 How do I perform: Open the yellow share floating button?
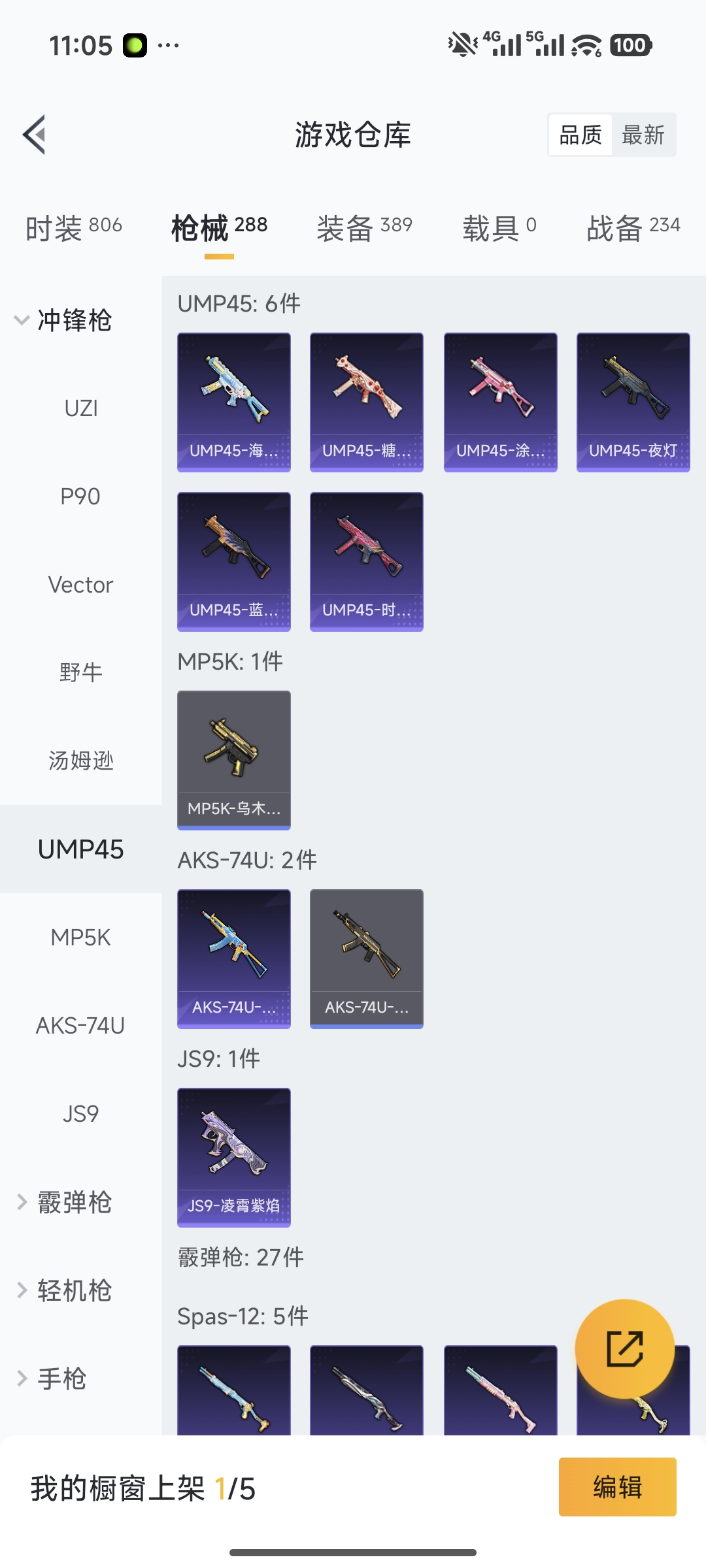click(x=626, y=1347)
